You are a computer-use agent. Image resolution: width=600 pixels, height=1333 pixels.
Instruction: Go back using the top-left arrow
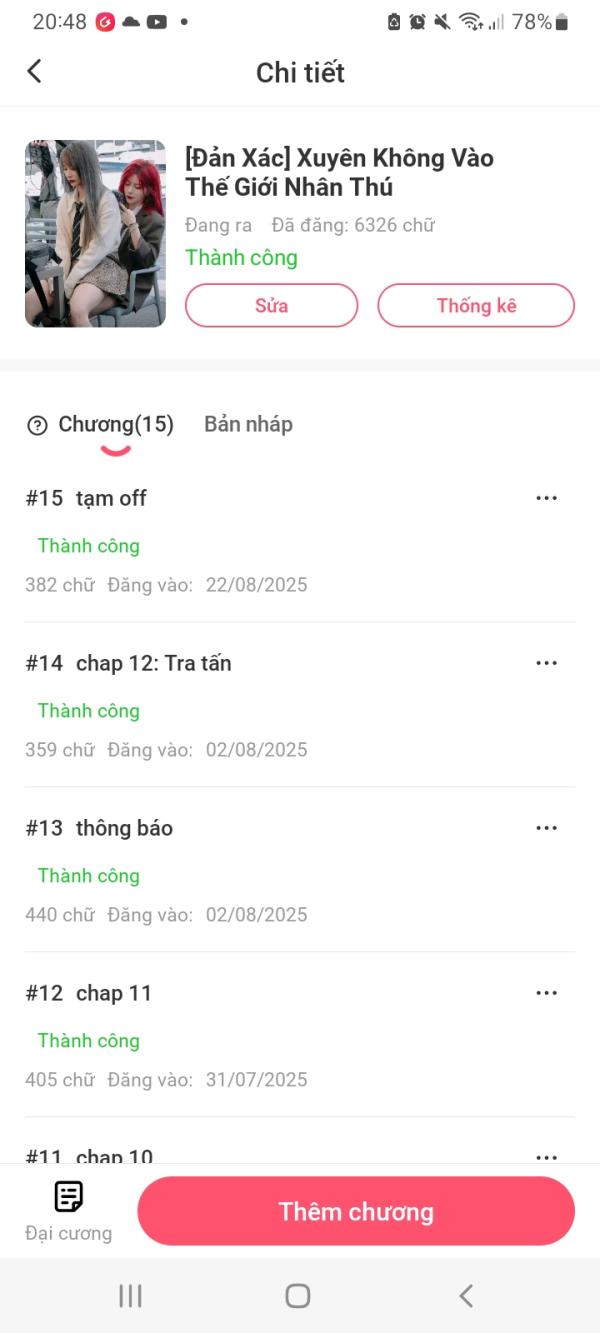pos(35,71)
